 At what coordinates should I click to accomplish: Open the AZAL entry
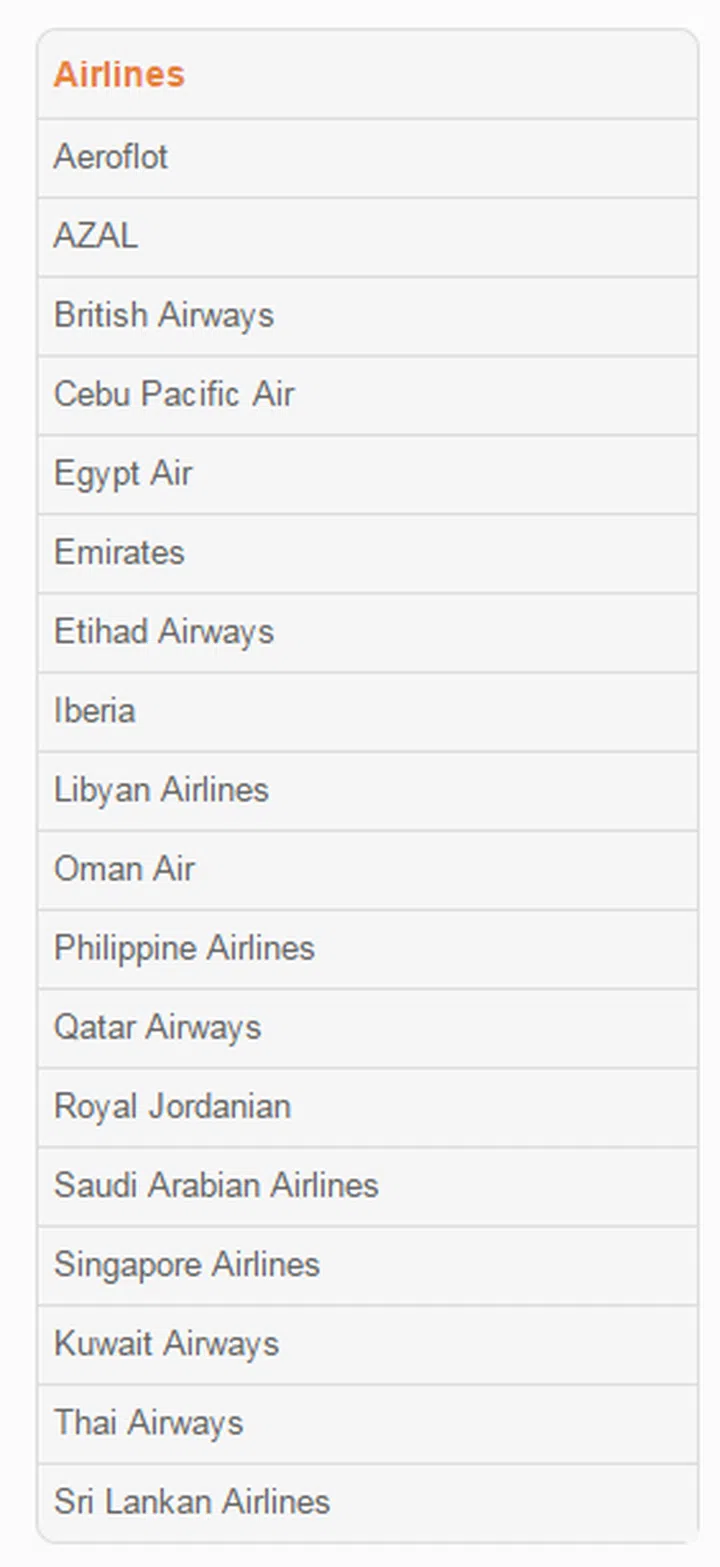pyautogui.click(x=93, y=236)
